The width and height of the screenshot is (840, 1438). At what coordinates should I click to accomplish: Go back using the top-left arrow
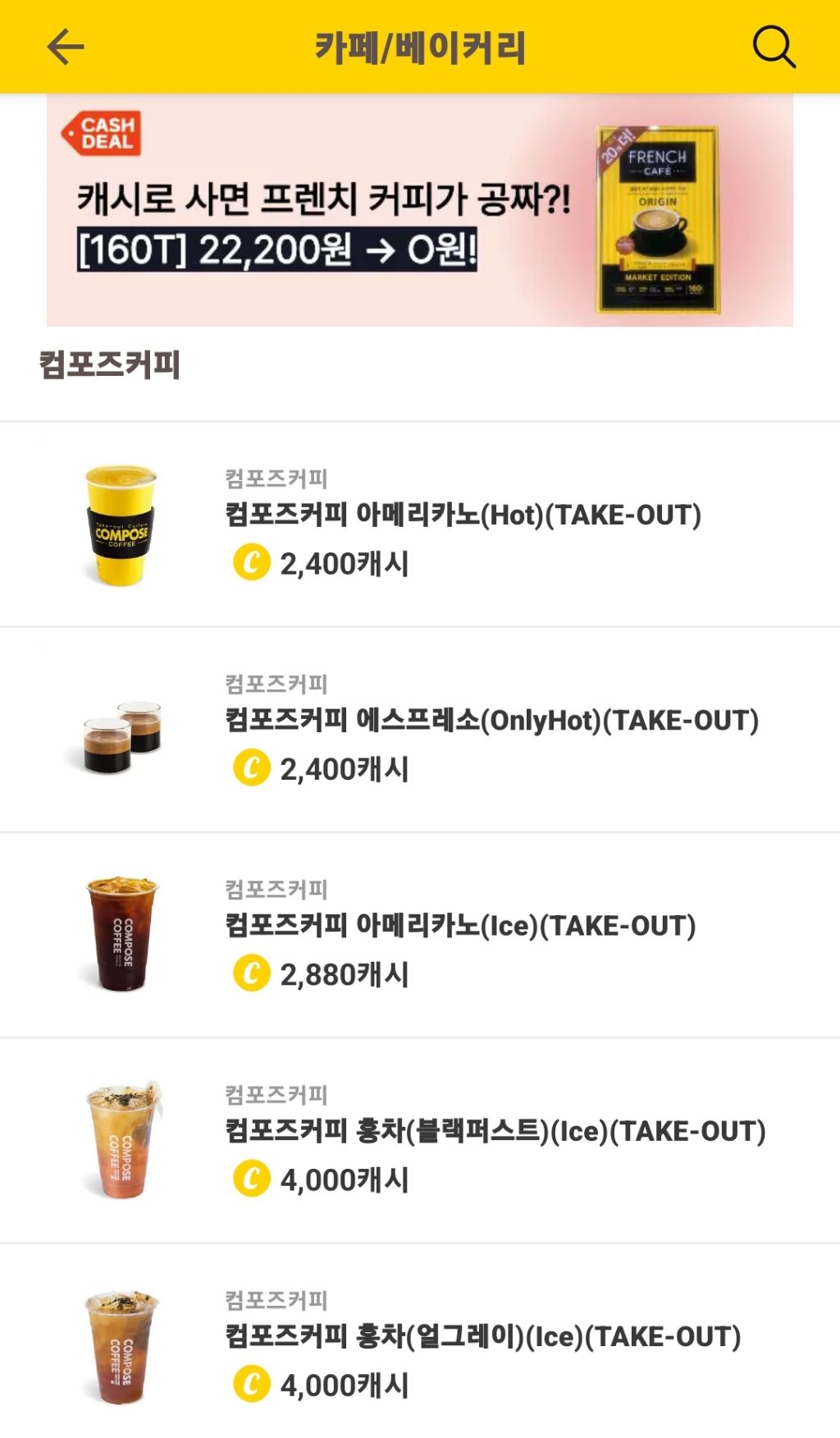tap(66, 47)
